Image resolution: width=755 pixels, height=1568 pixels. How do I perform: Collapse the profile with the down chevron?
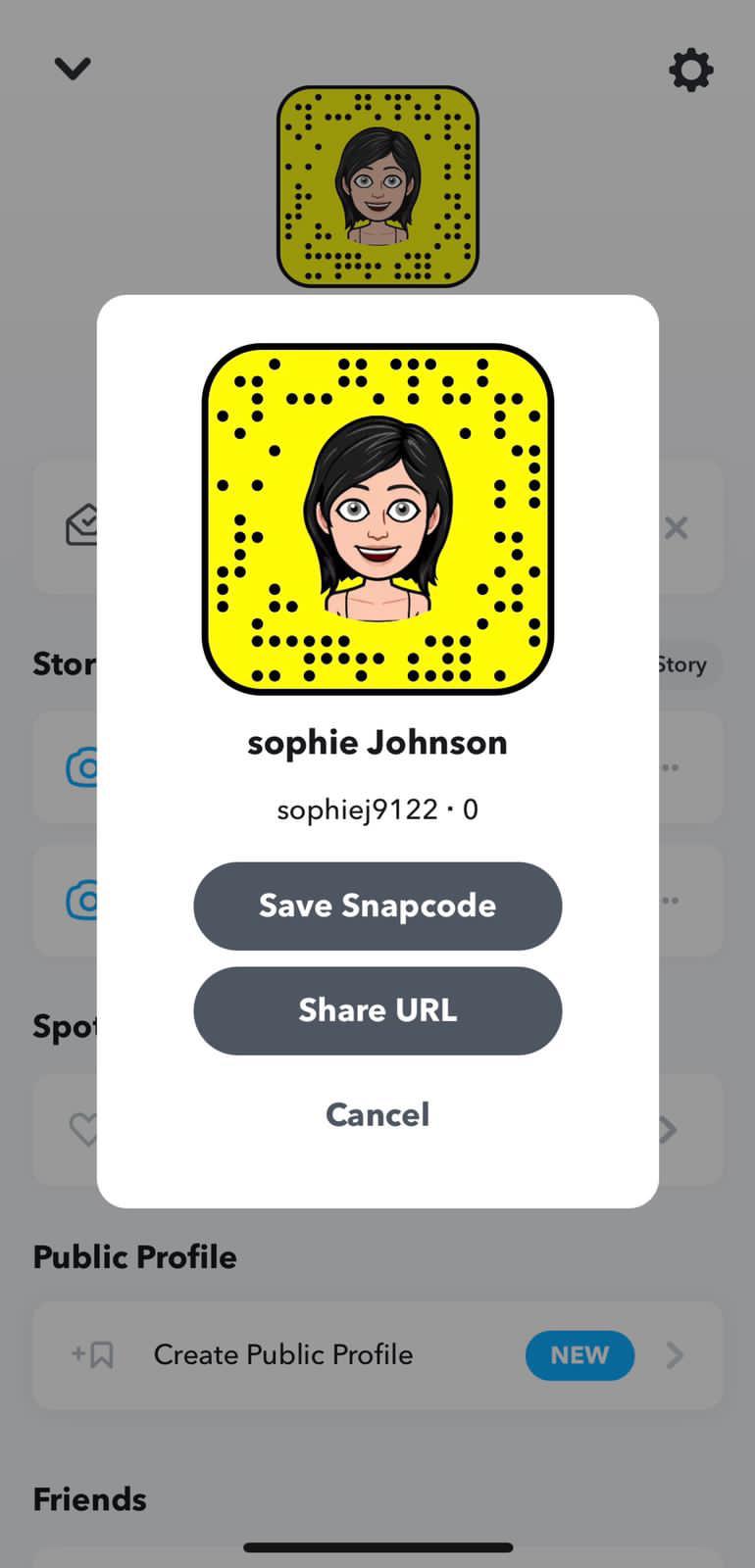coord(73,69)
